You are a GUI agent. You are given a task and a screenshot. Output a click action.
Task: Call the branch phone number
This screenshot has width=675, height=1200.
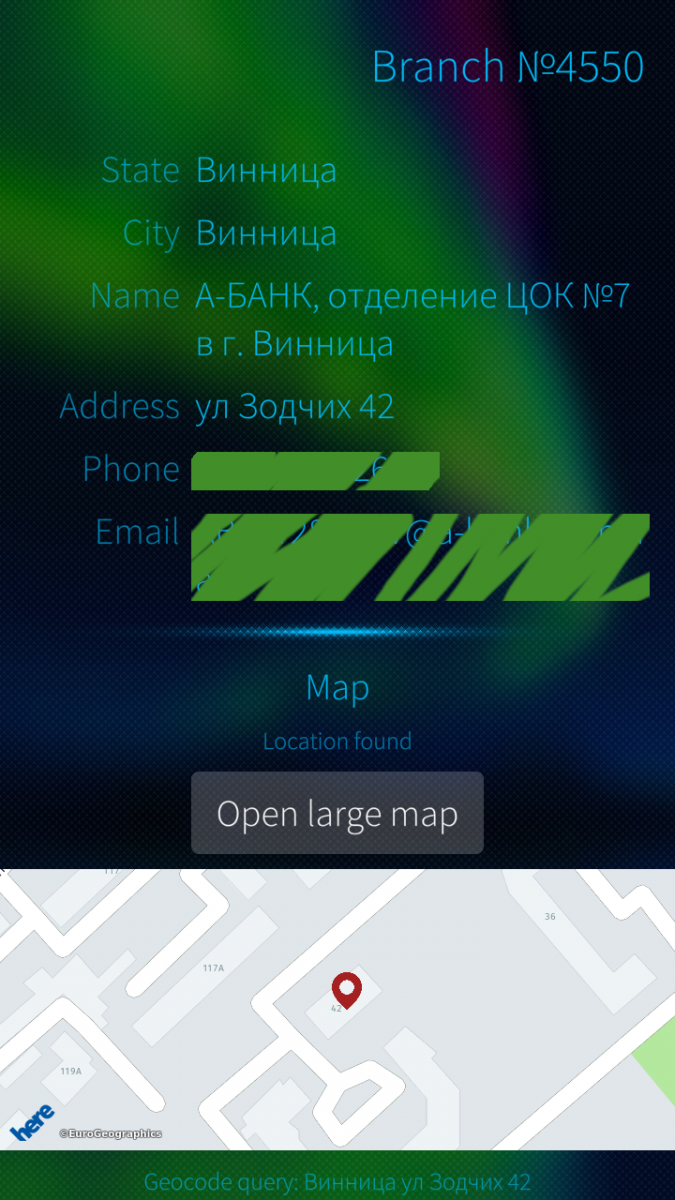point(315,470)
